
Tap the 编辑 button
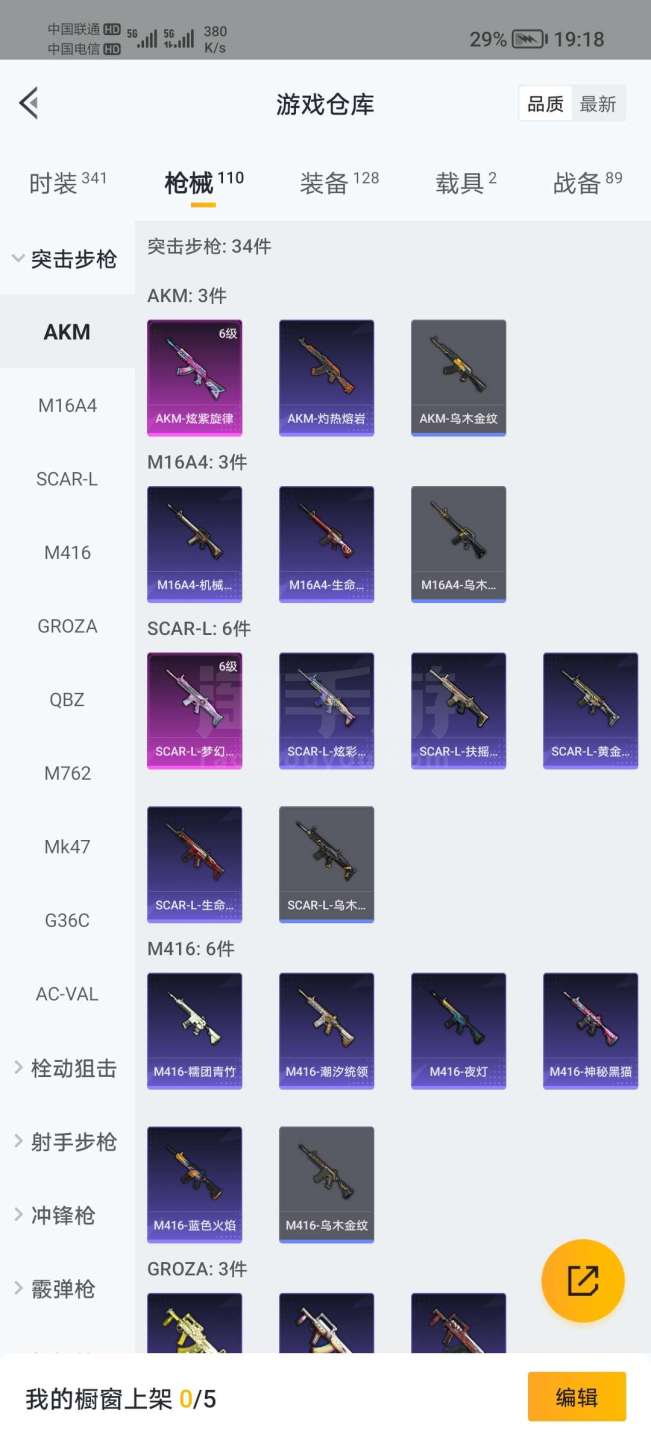[x=576, y=1397]
